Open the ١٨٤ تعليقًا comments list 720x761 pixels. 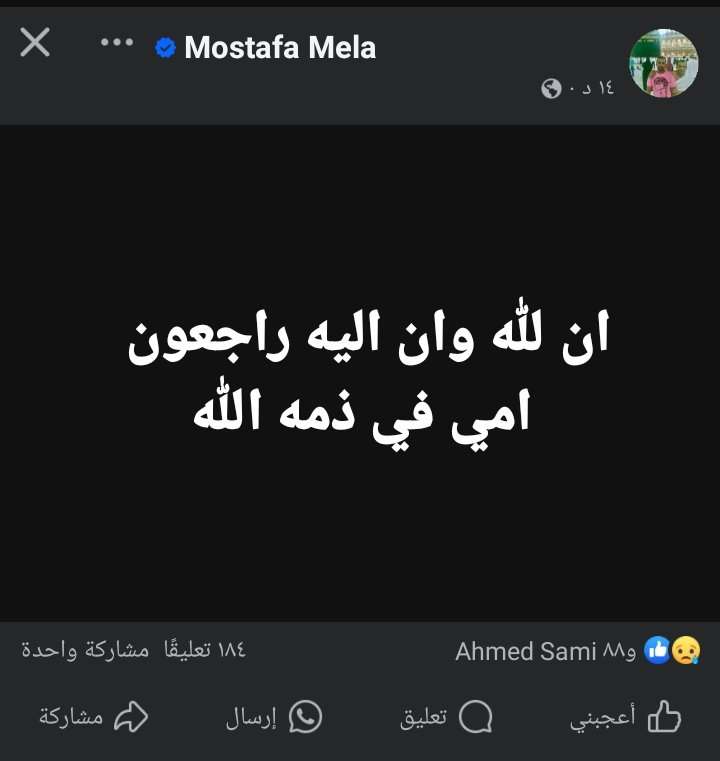pyautogui.click(x=204, y=651)
